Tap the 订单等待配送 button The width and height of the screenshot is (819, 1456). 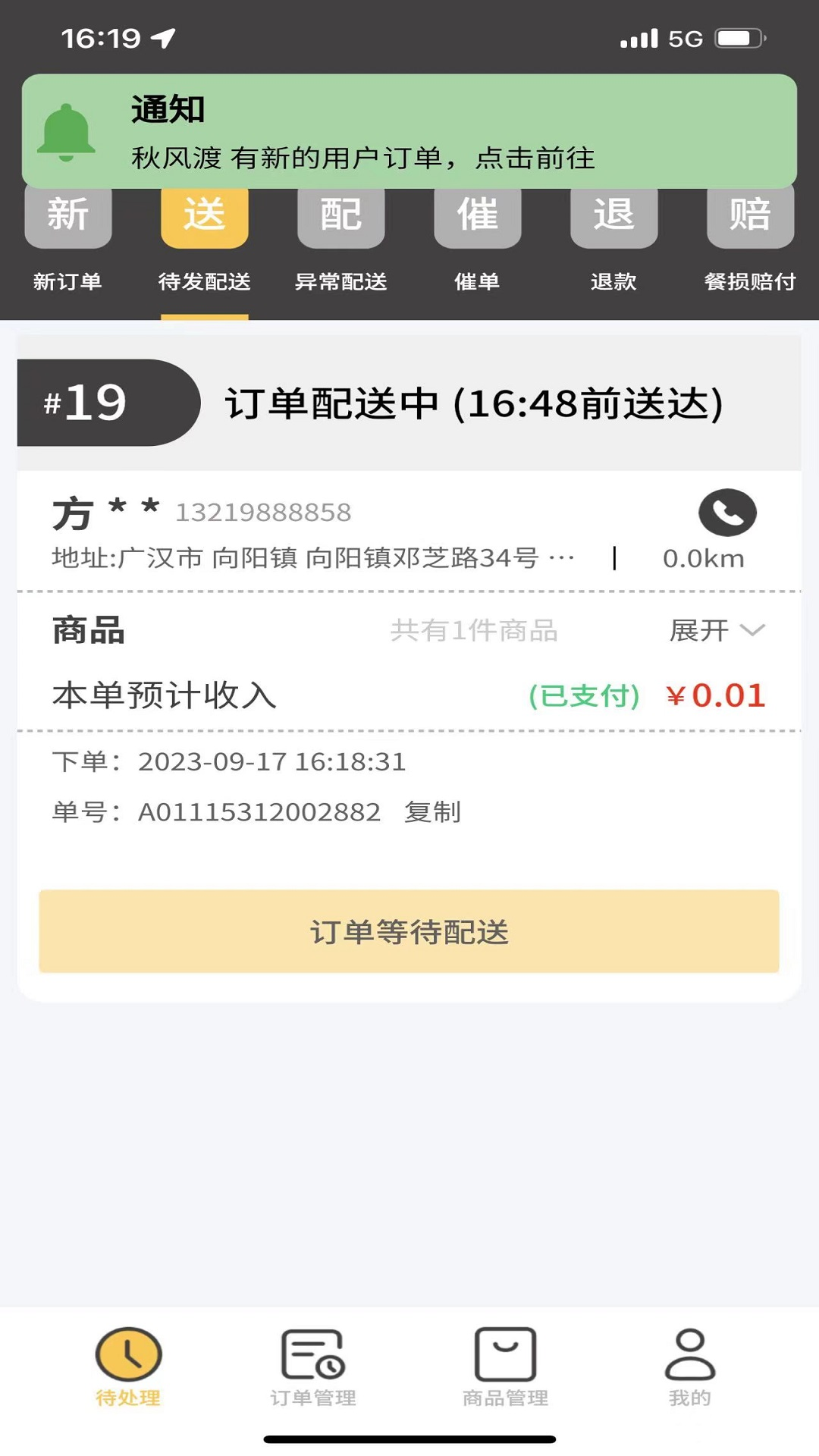click(409, 934)
